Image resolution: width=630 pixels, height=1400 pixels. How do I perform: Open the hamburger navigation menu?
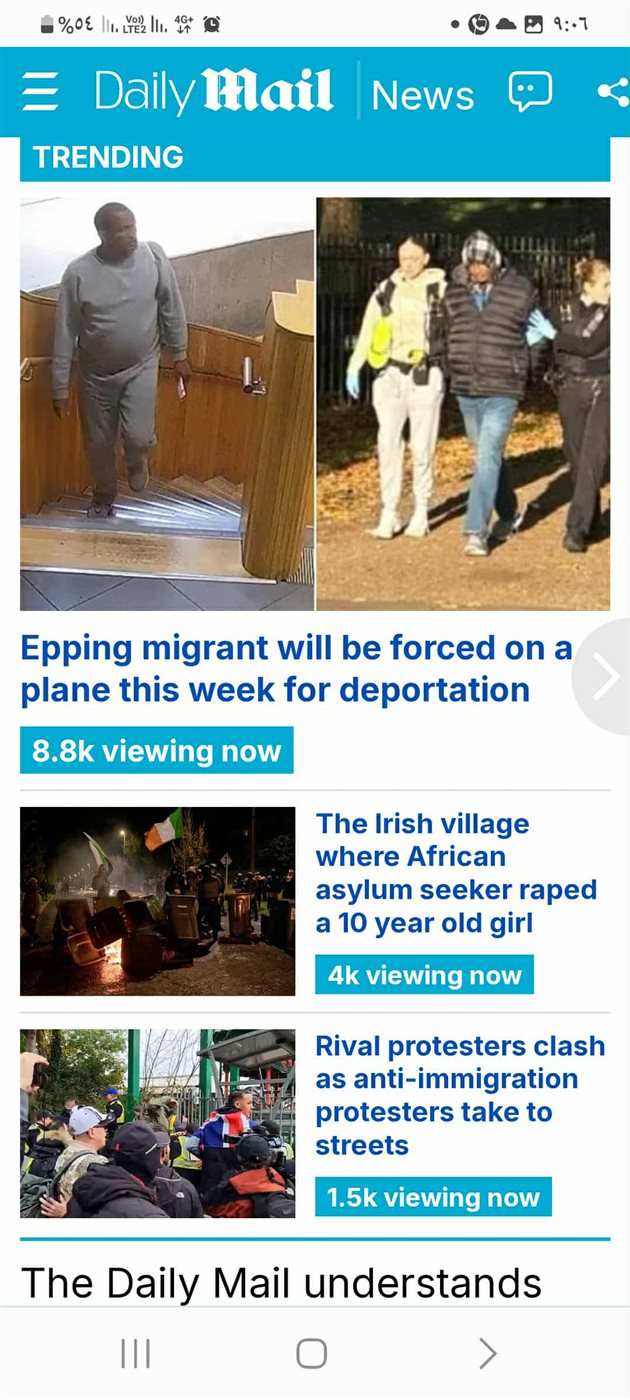point(40,92)
